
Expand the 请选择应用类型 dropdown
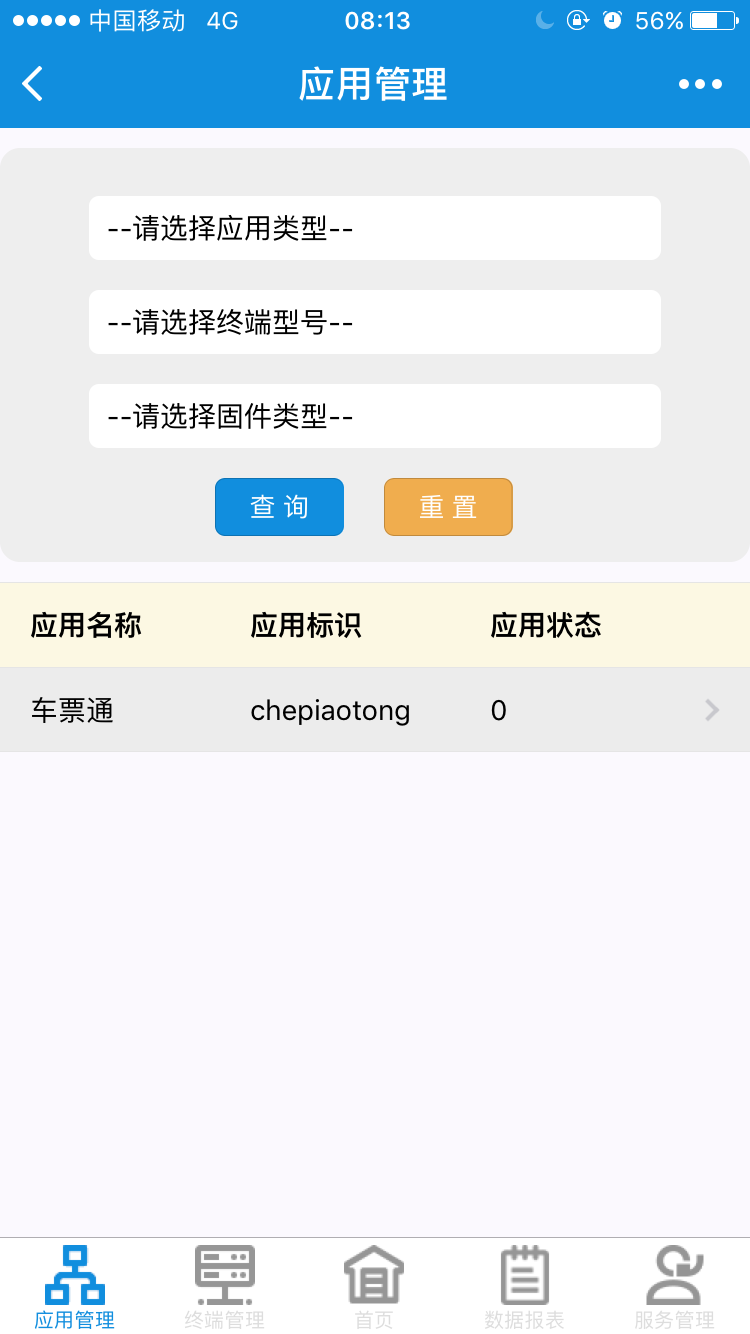(x=374, y=228)
